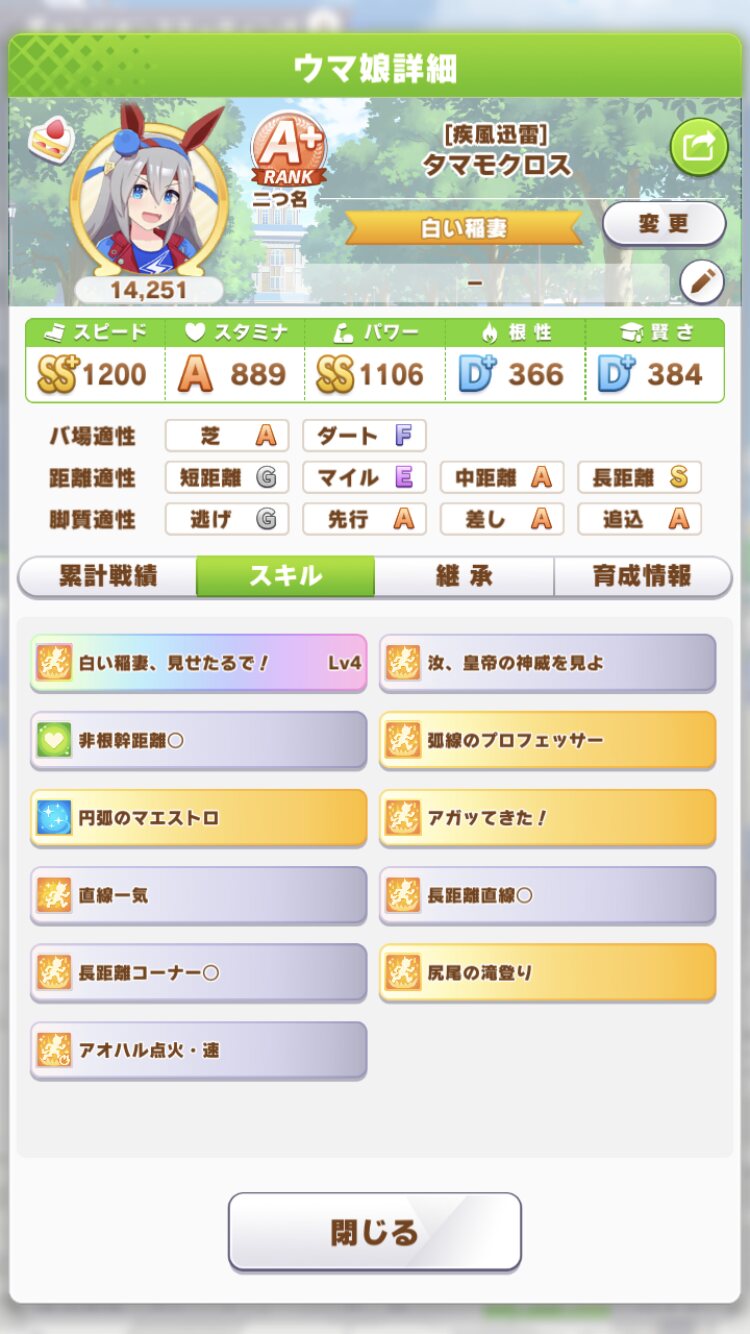View the 長距離コーナー○ skill

(x=198, y=972)
